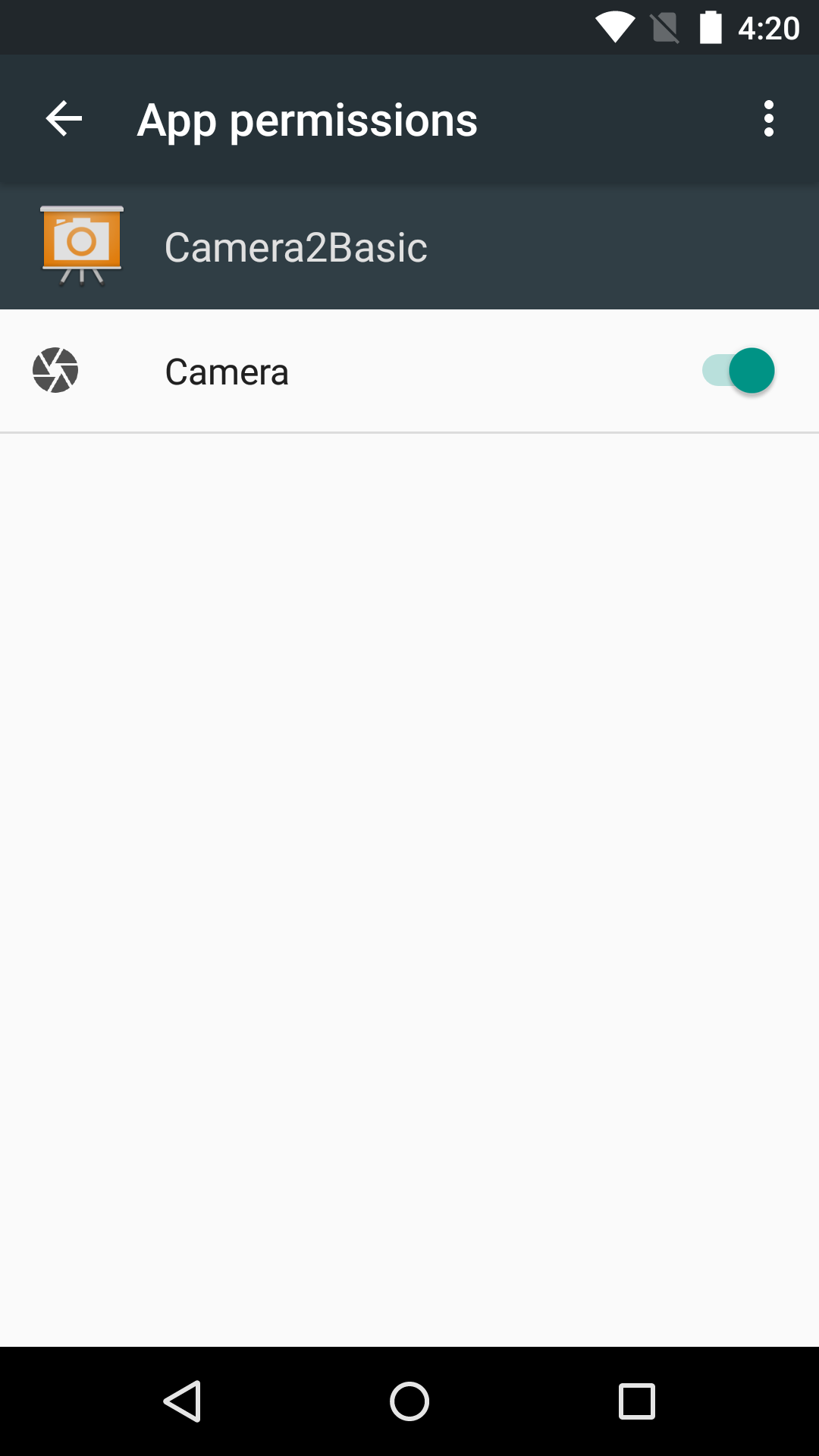Open the three-dot overflow menu
This screenshot has width=819, height=1456.
(769, 119)
